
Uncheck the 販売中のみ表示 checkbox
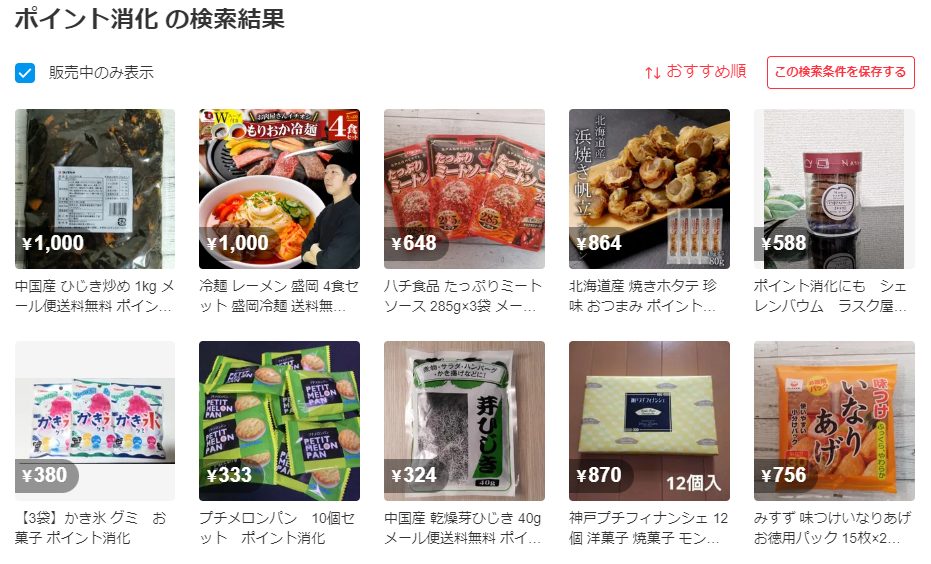point(25,73)
